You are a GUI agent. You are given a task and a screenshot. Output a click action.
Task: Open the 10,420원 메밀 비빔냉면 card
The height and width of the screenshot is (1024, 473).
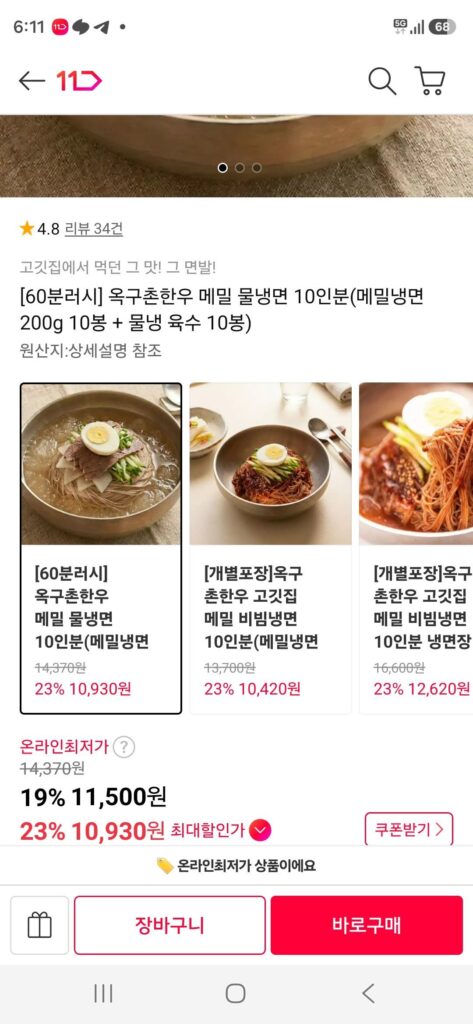click(x=270, y=548)
